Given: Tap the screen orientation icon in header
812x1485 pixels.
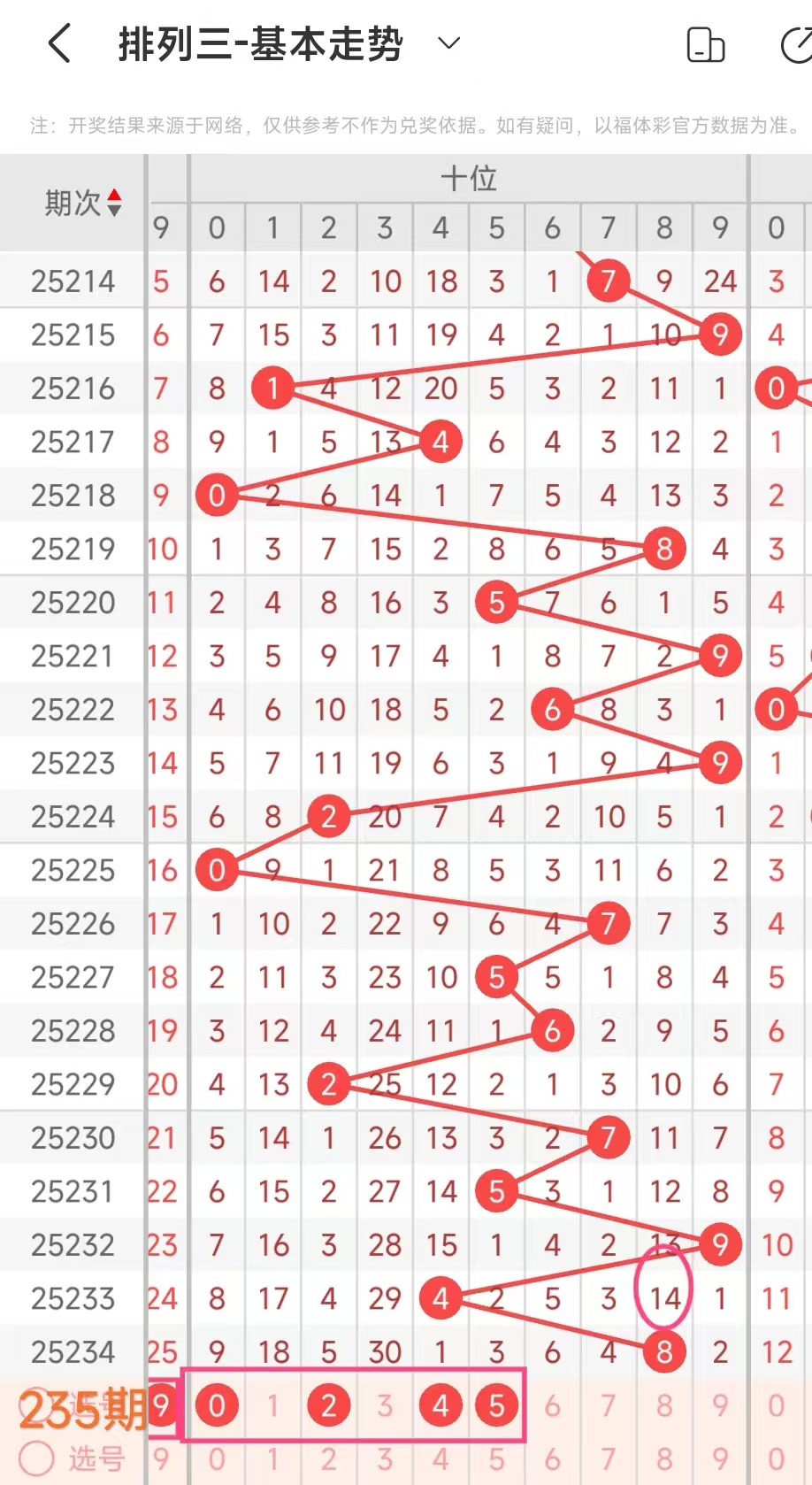Looking at the screenshot, I should click(706, 45).
